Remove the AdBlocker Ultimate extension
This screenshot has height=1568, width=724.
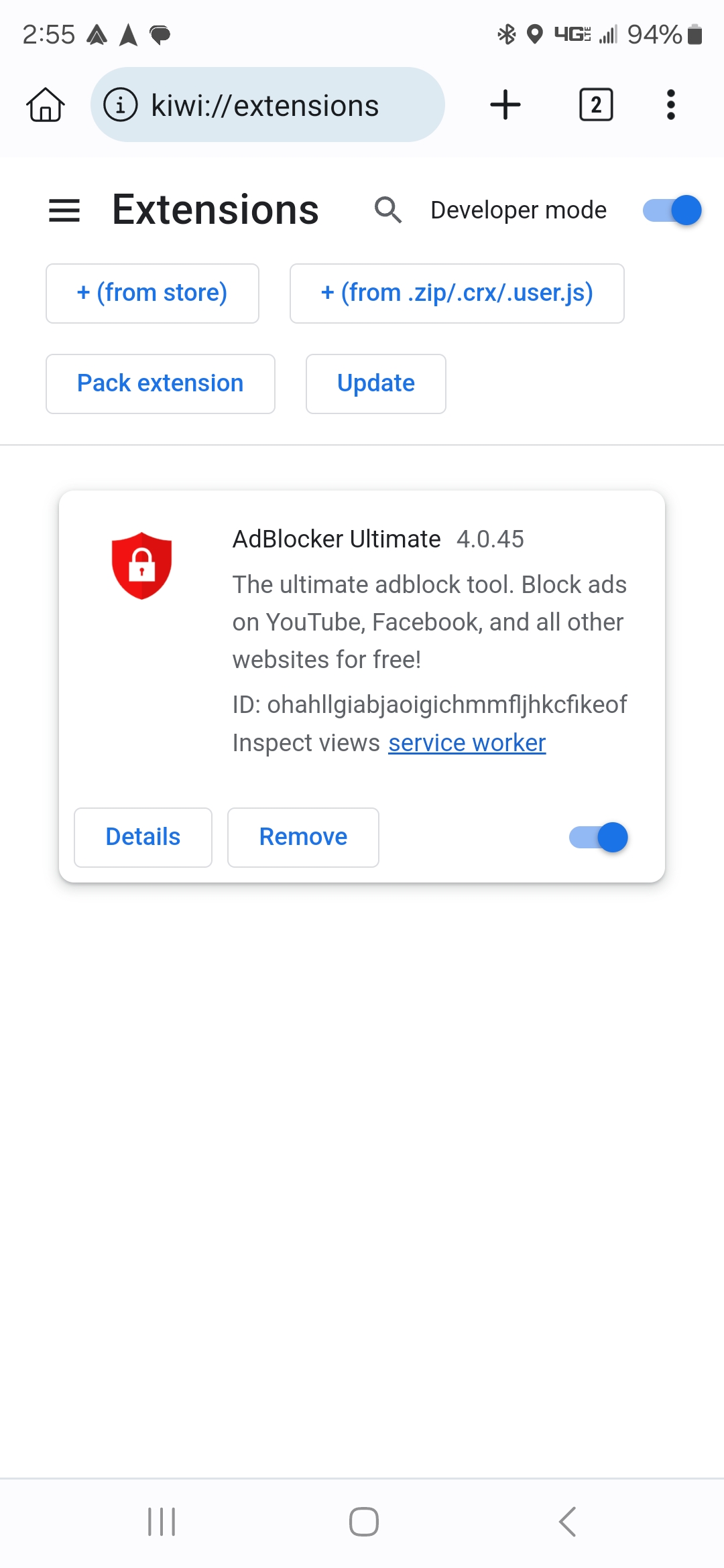(303, 837)
